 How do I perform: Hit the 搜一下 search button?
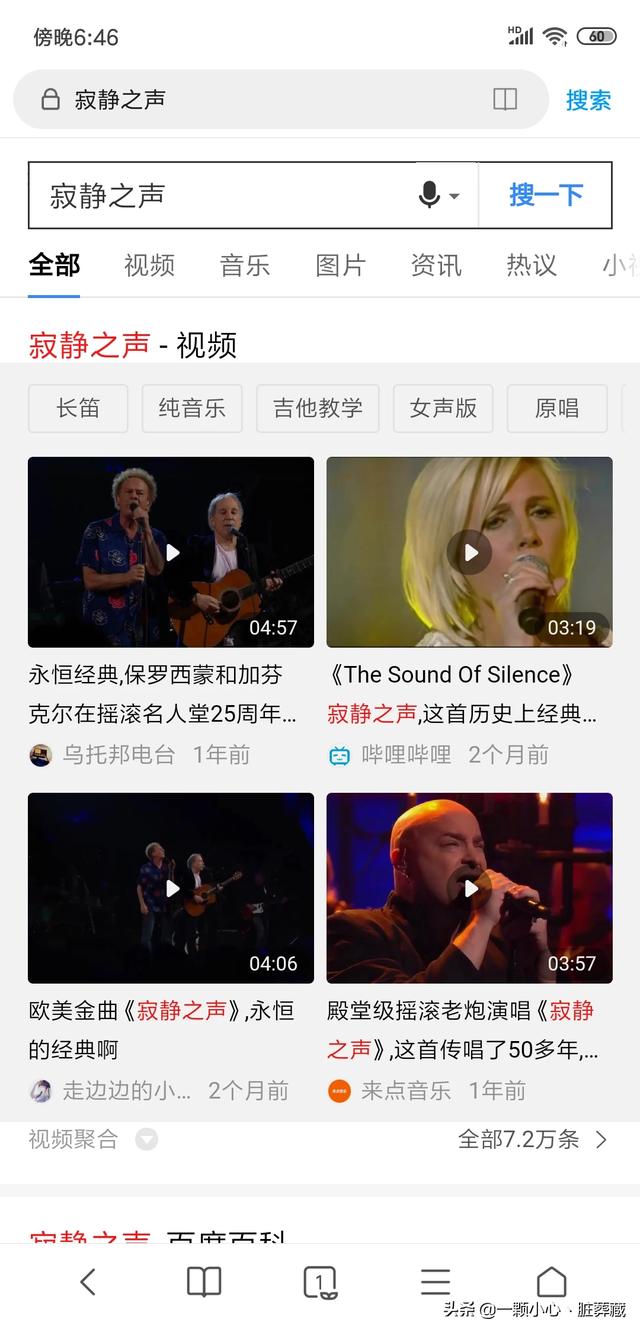[545, 195]
